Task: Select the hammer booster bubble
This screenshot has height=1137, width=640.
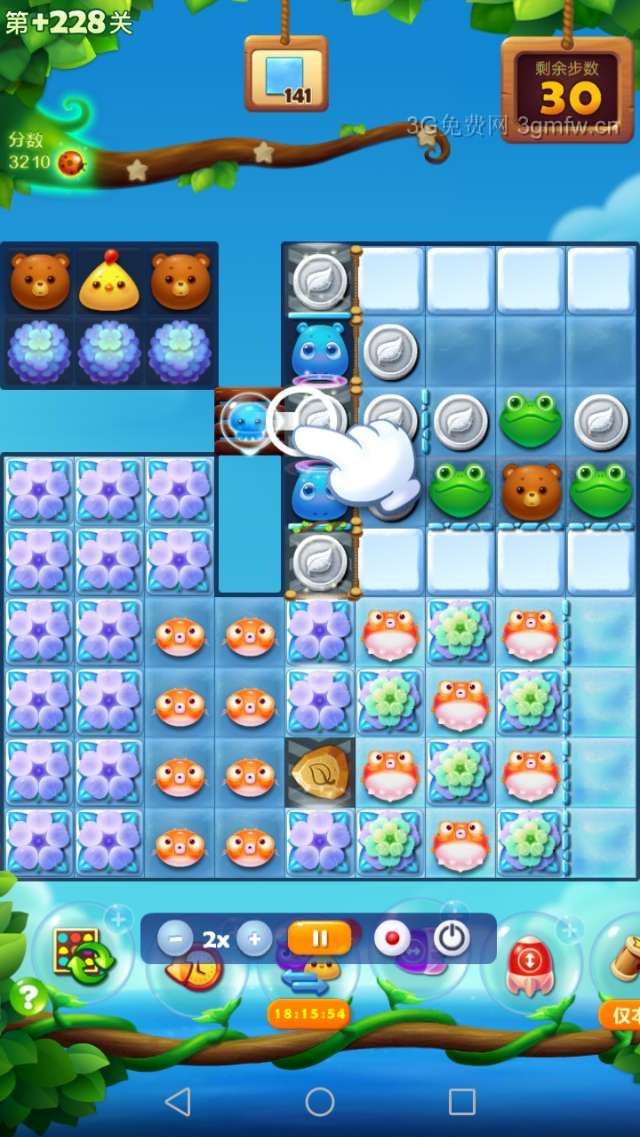Action: click(622, 955)
